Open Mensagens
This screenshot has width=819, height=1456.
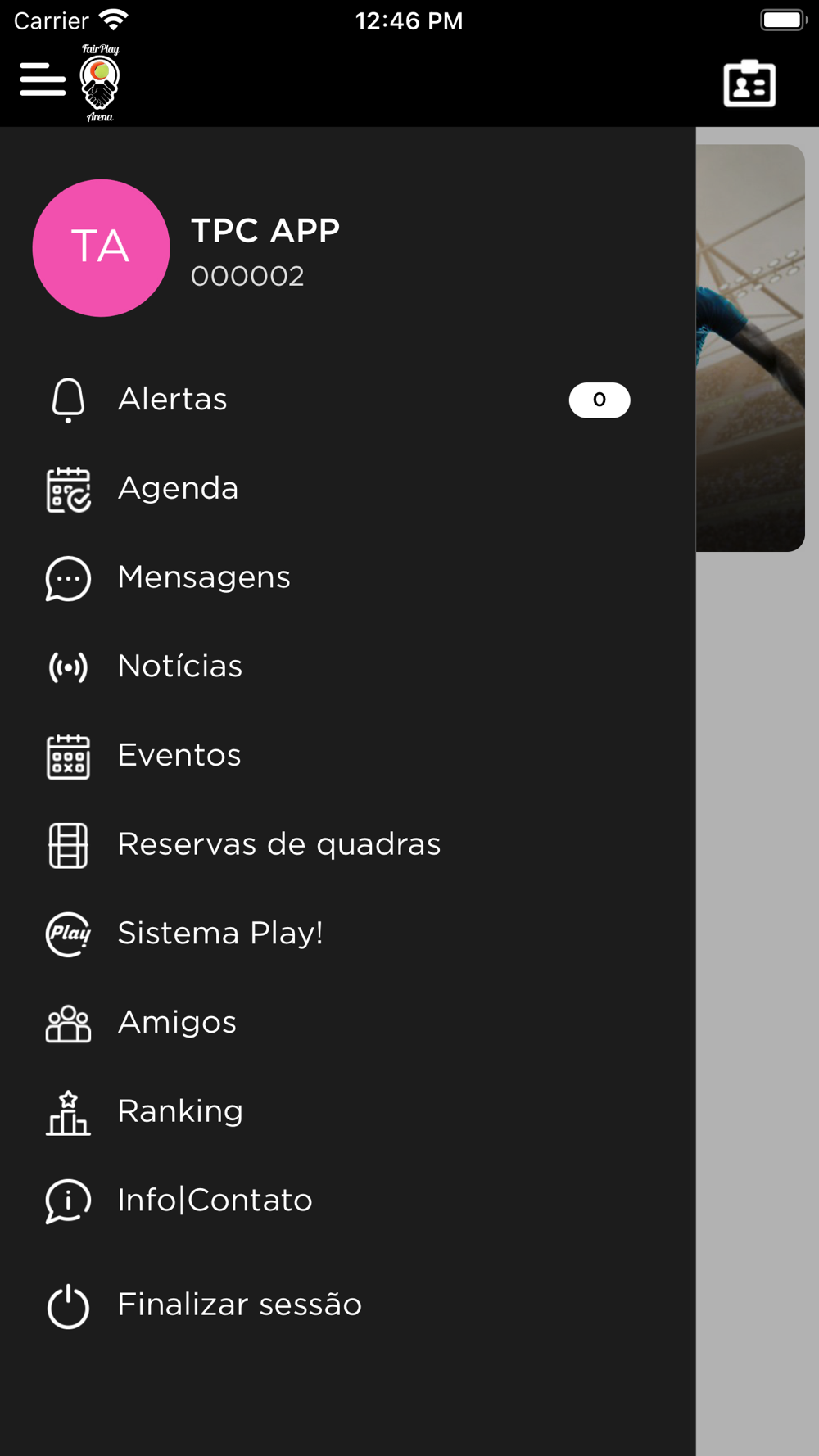point(337,578)
